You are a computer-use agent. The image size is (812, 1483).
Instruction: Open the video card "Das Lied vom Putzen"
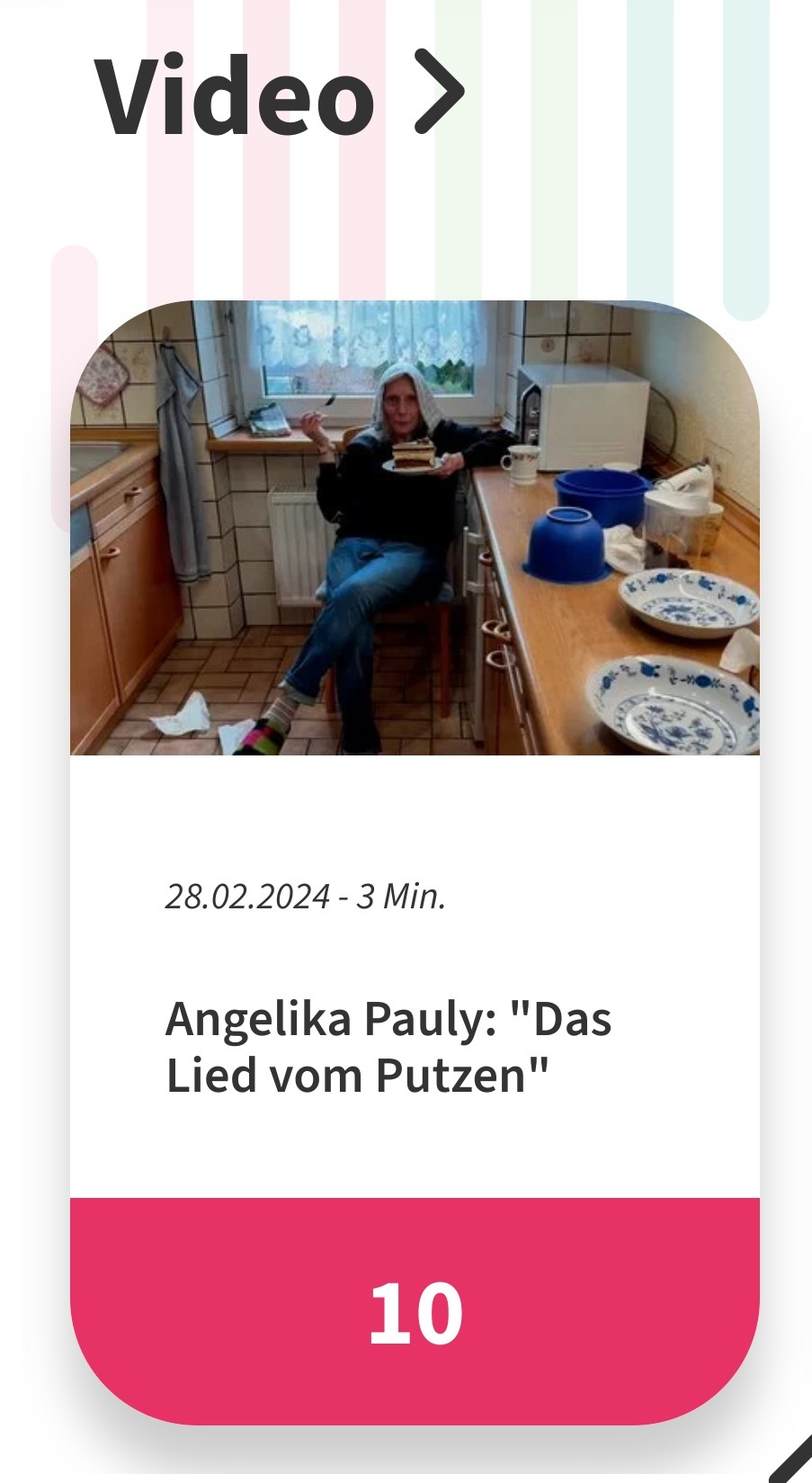[388, 1047]
